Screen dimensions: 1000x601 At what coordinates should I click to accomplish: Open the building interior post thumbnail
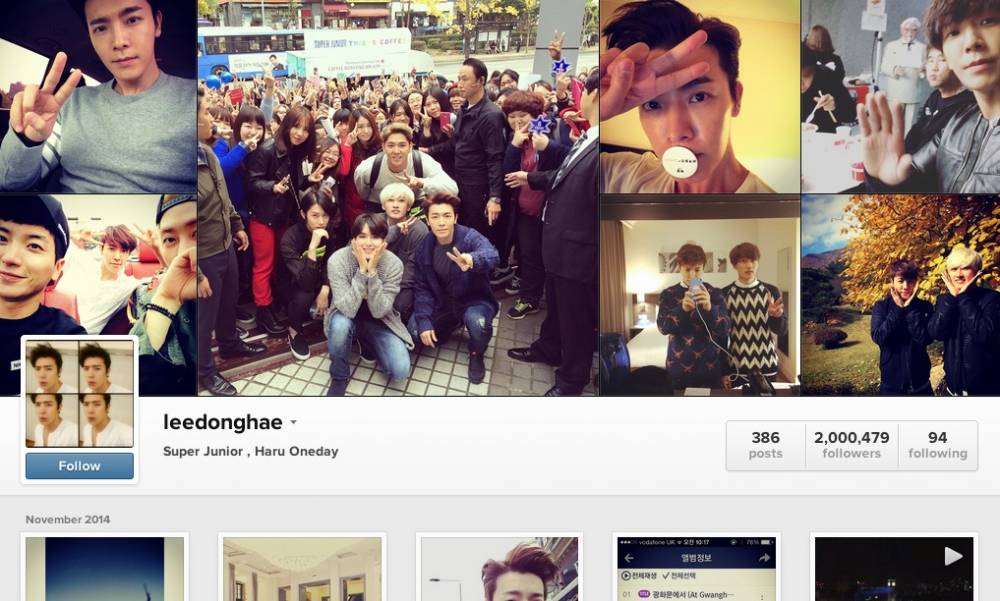(301, 568)
